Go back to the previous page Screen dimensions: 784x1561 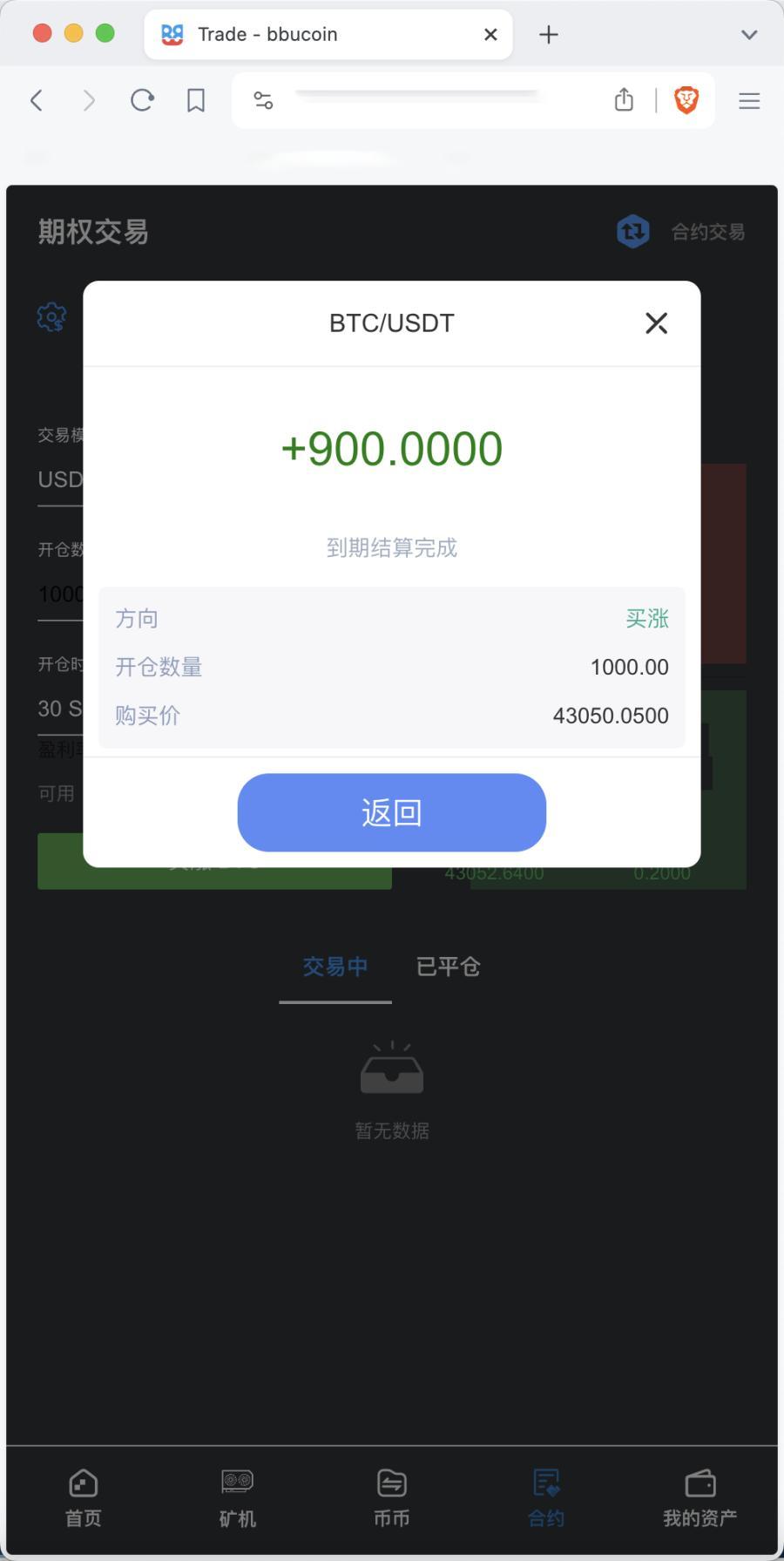(37, 101)
